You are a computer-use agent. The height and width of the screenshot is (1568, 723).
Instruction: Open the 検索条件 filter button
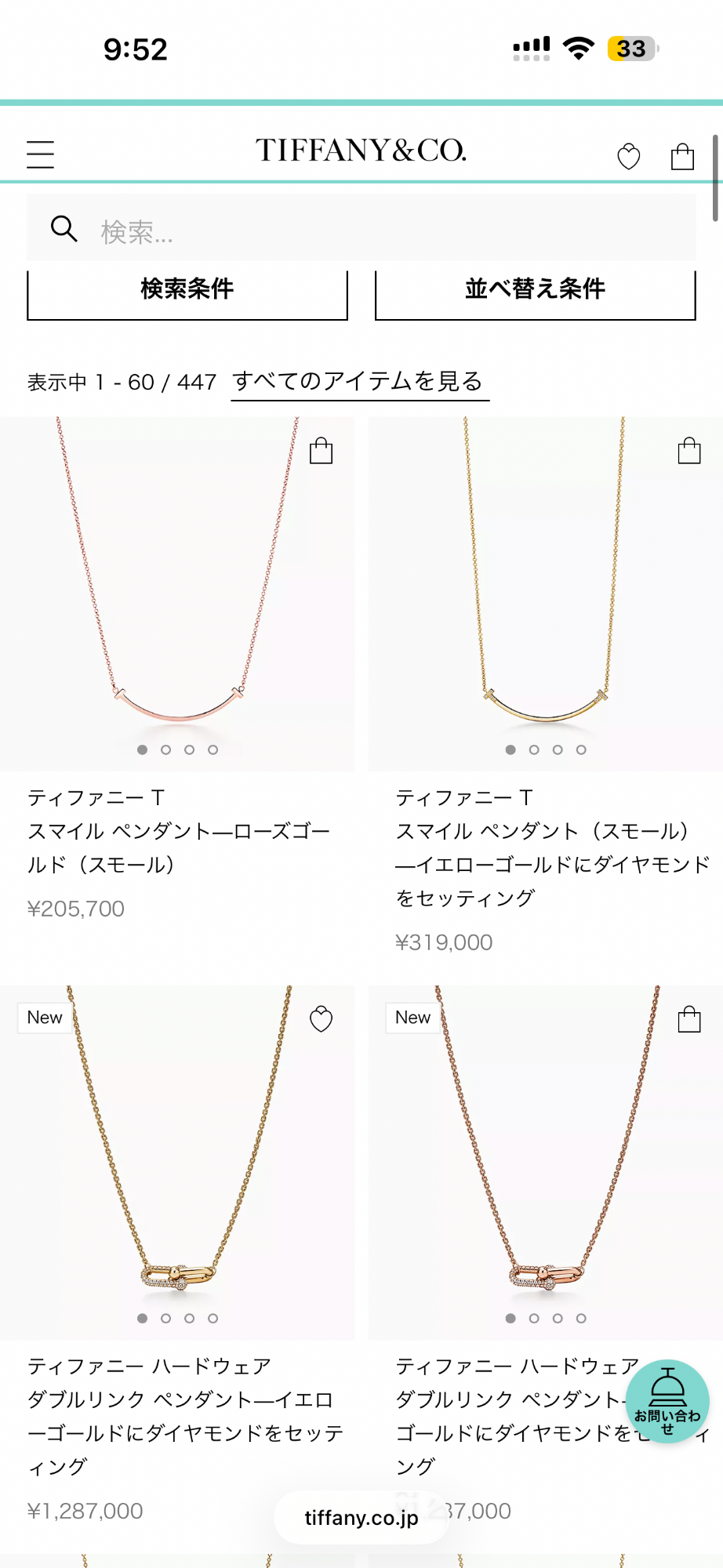point(187,290)
